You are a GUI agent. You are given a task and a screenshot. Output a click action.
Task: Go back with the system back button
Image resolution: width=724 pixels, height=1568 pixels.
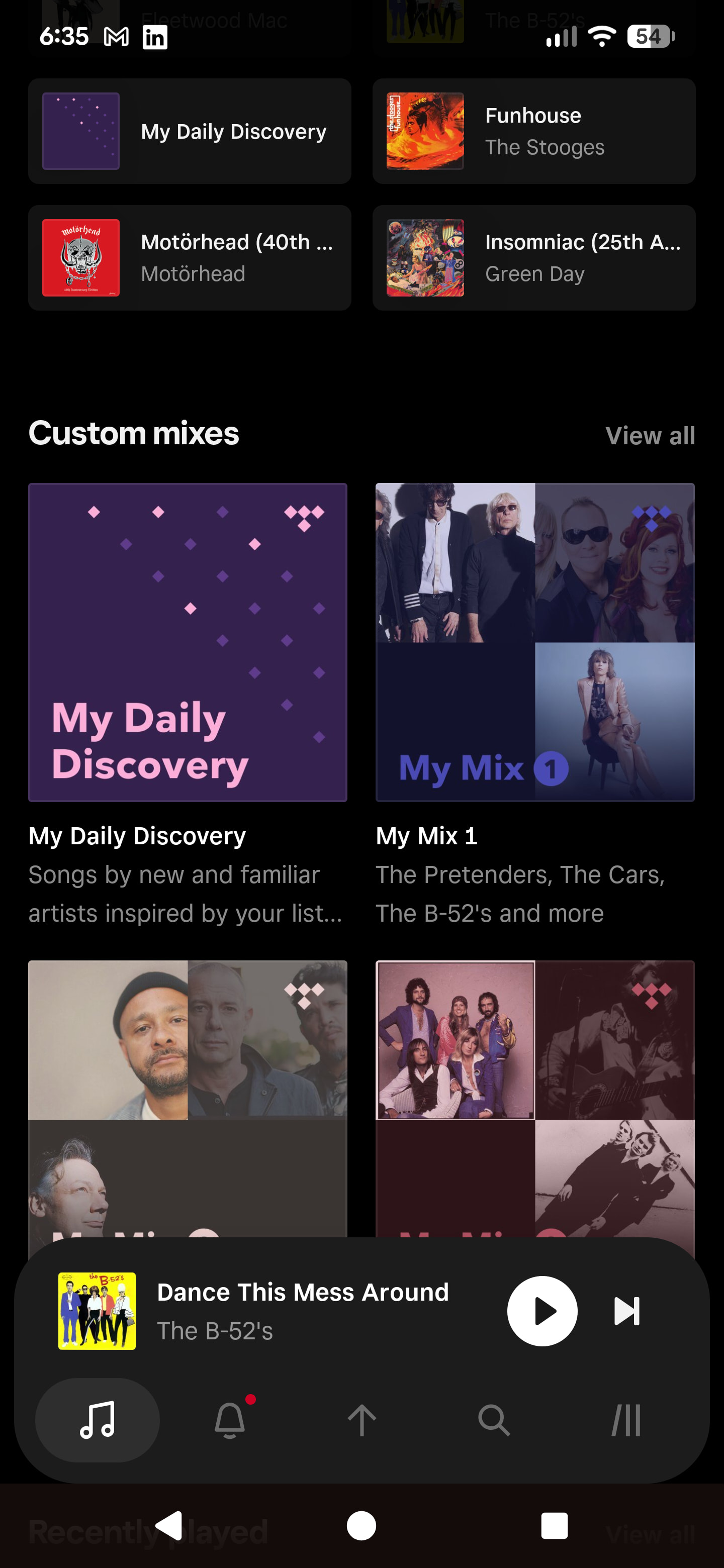click(169, 1525)
